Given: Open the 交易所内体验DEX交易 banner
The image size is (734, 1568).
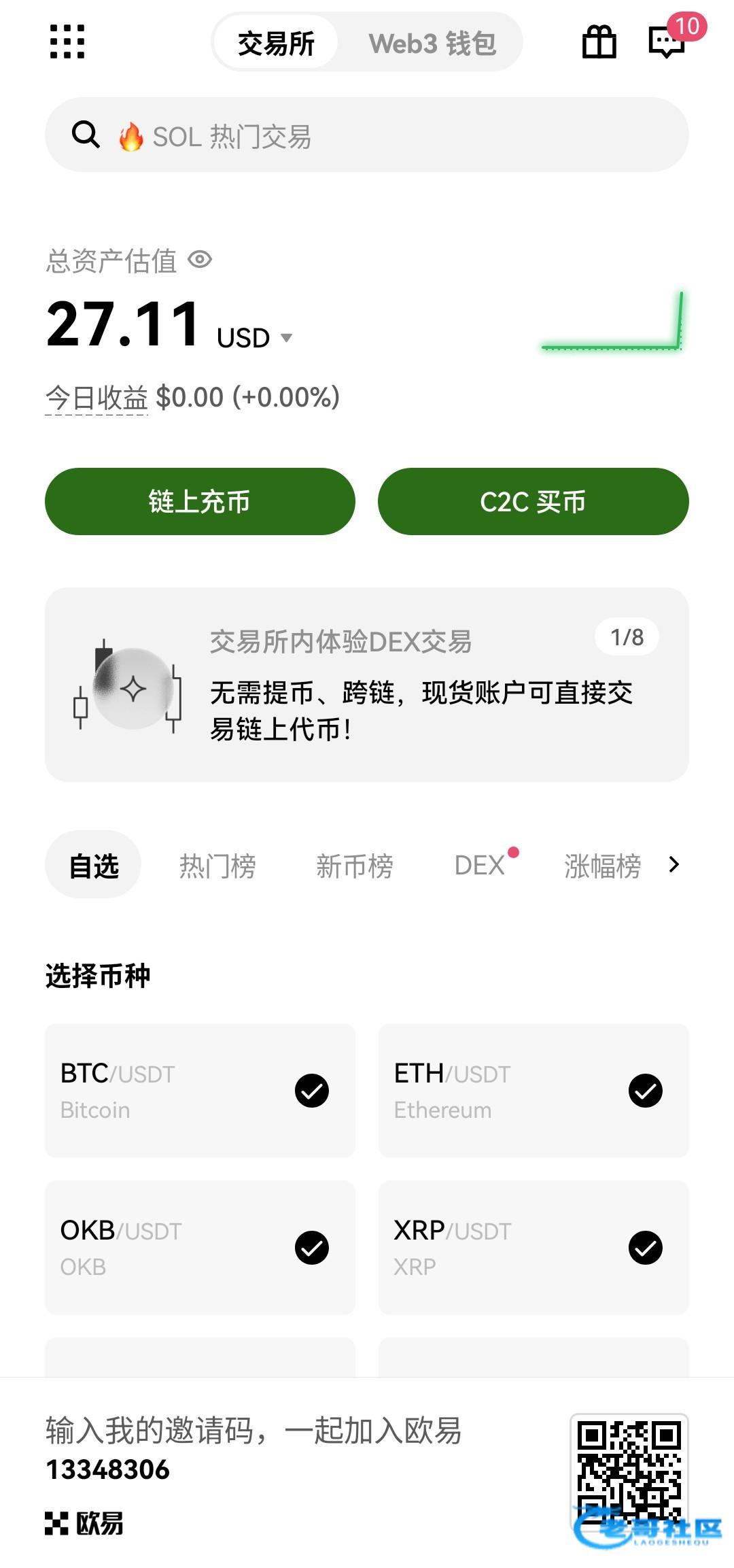Looking at the screenshot, I should [x=367, y=684].
